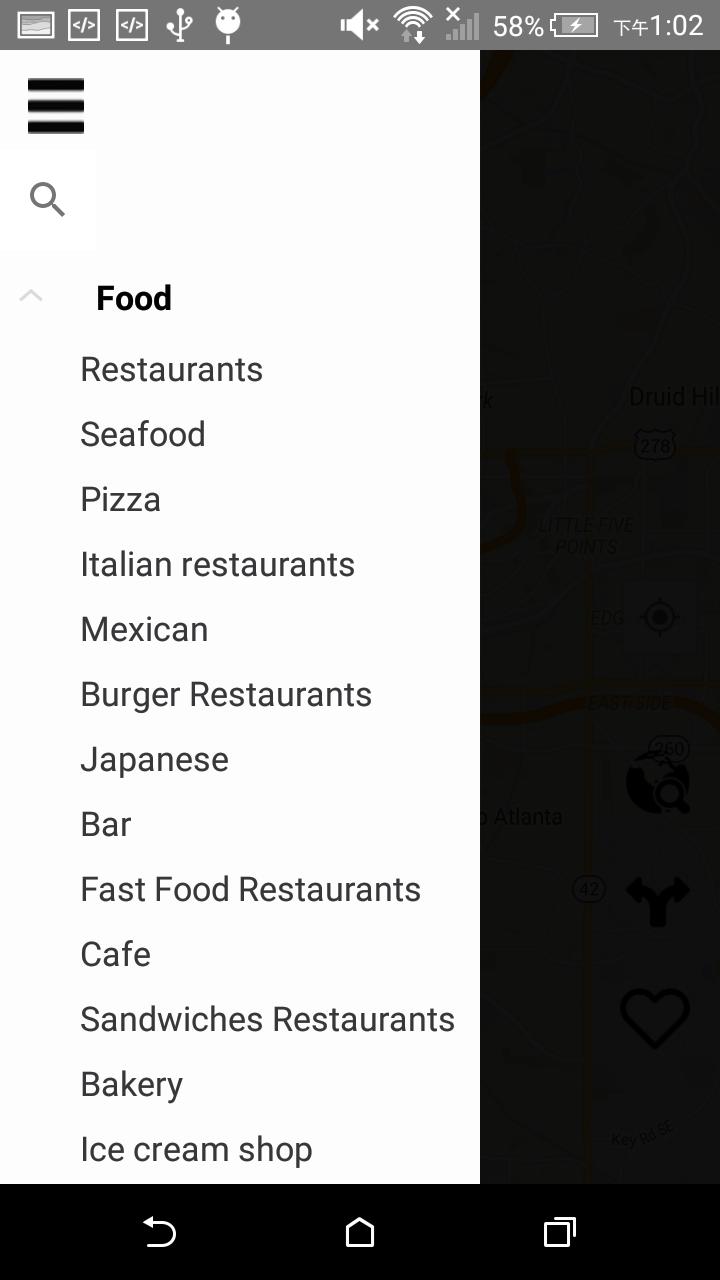Collapse the Food category section
Image resolution: width=720 pixels, height=1280 pixels.
31,294
